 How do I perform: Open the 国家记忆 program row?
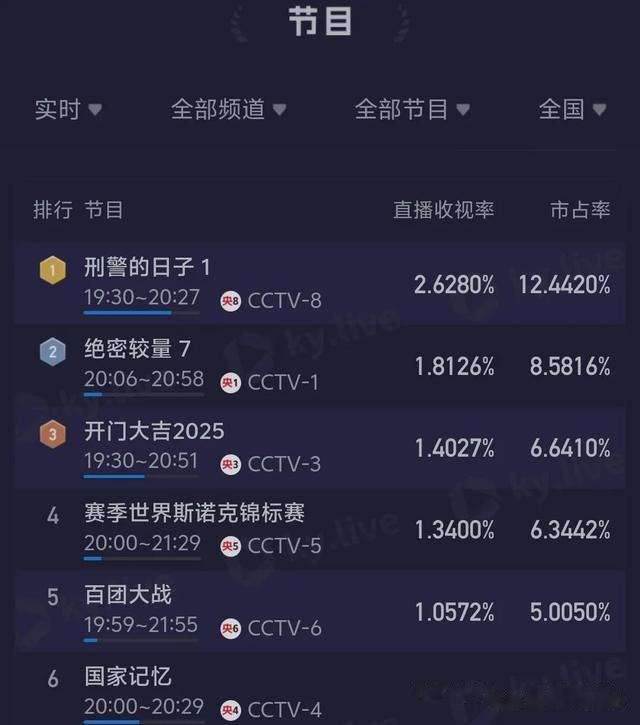tap(320, 689)
